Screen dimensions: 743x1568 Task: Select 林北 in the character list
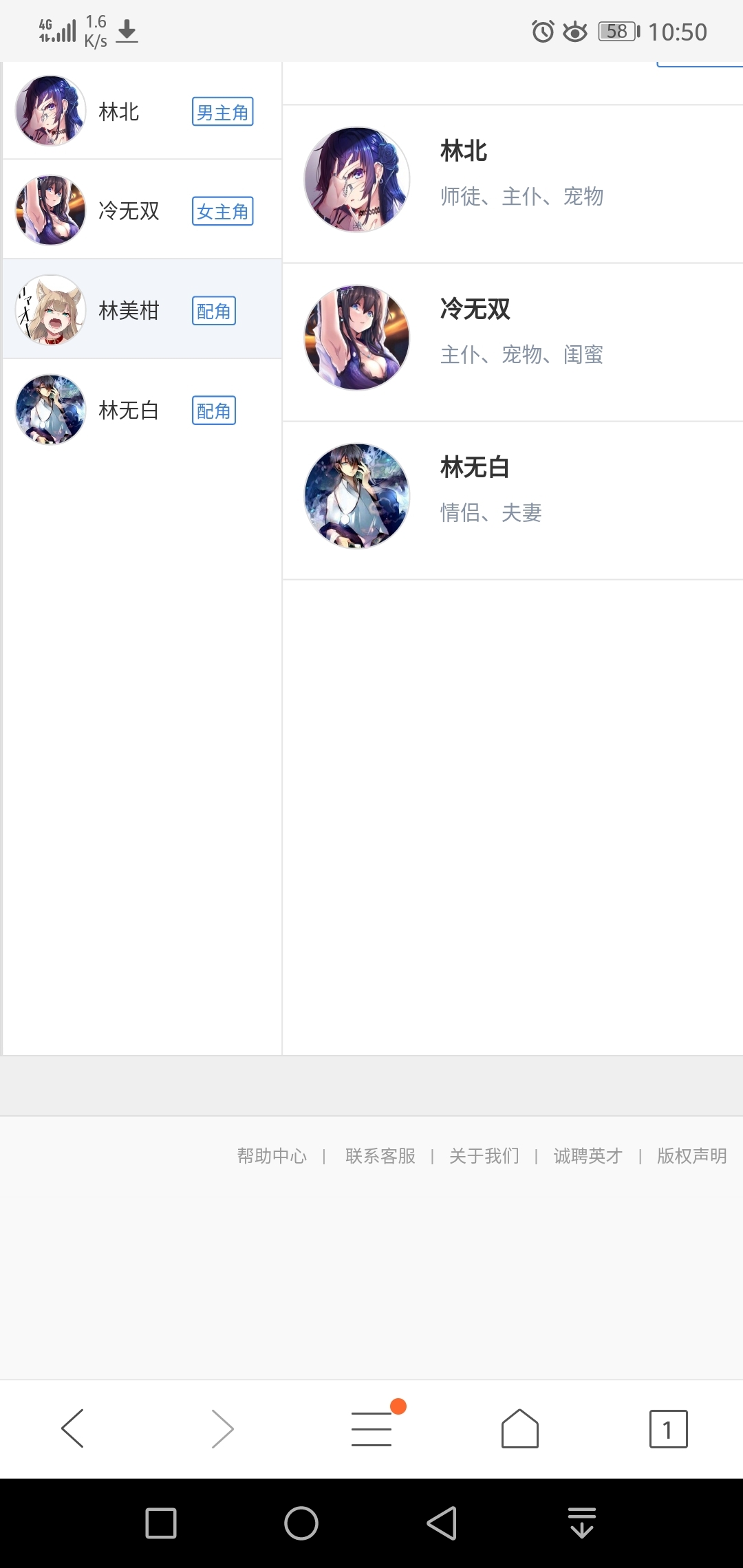[142, 111]
